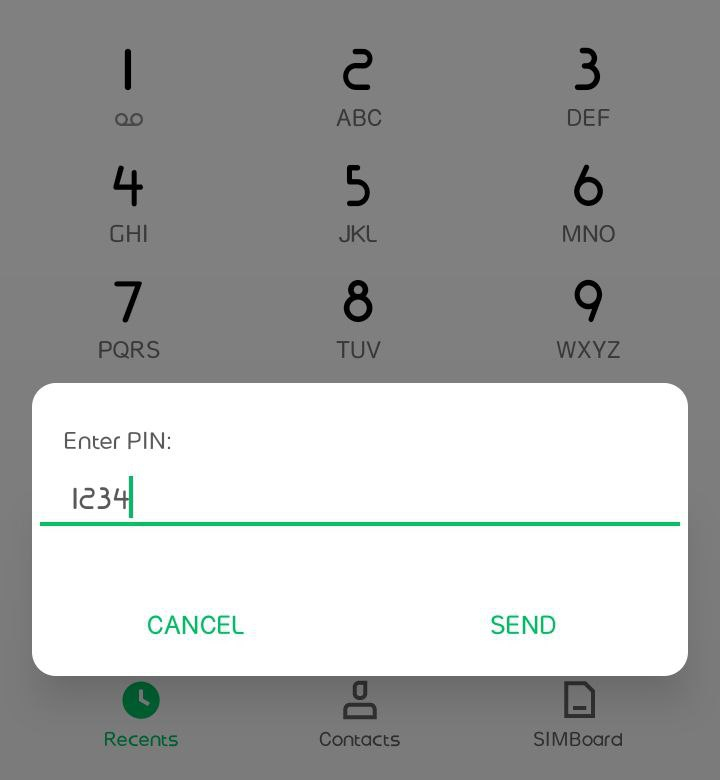Dismiss the dialog with CANCEL
This screenshot has width=720, height=780.
tap(195, 625)
